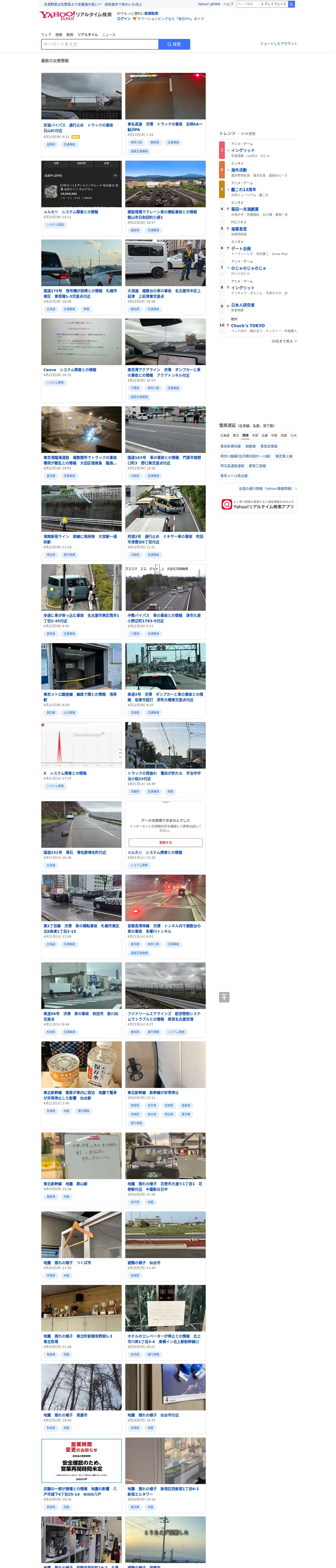Open ミュートしたアカウント link
The image size is (336, 1568).
[x=279, y=44]
